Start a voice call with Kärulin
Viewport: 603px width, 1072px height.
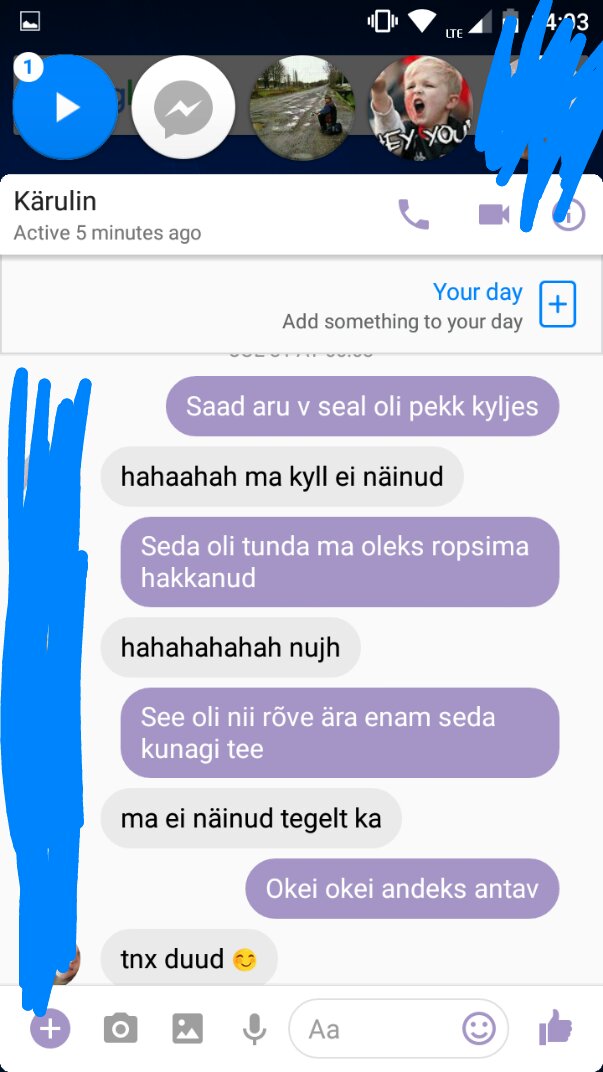coord(414,215)
